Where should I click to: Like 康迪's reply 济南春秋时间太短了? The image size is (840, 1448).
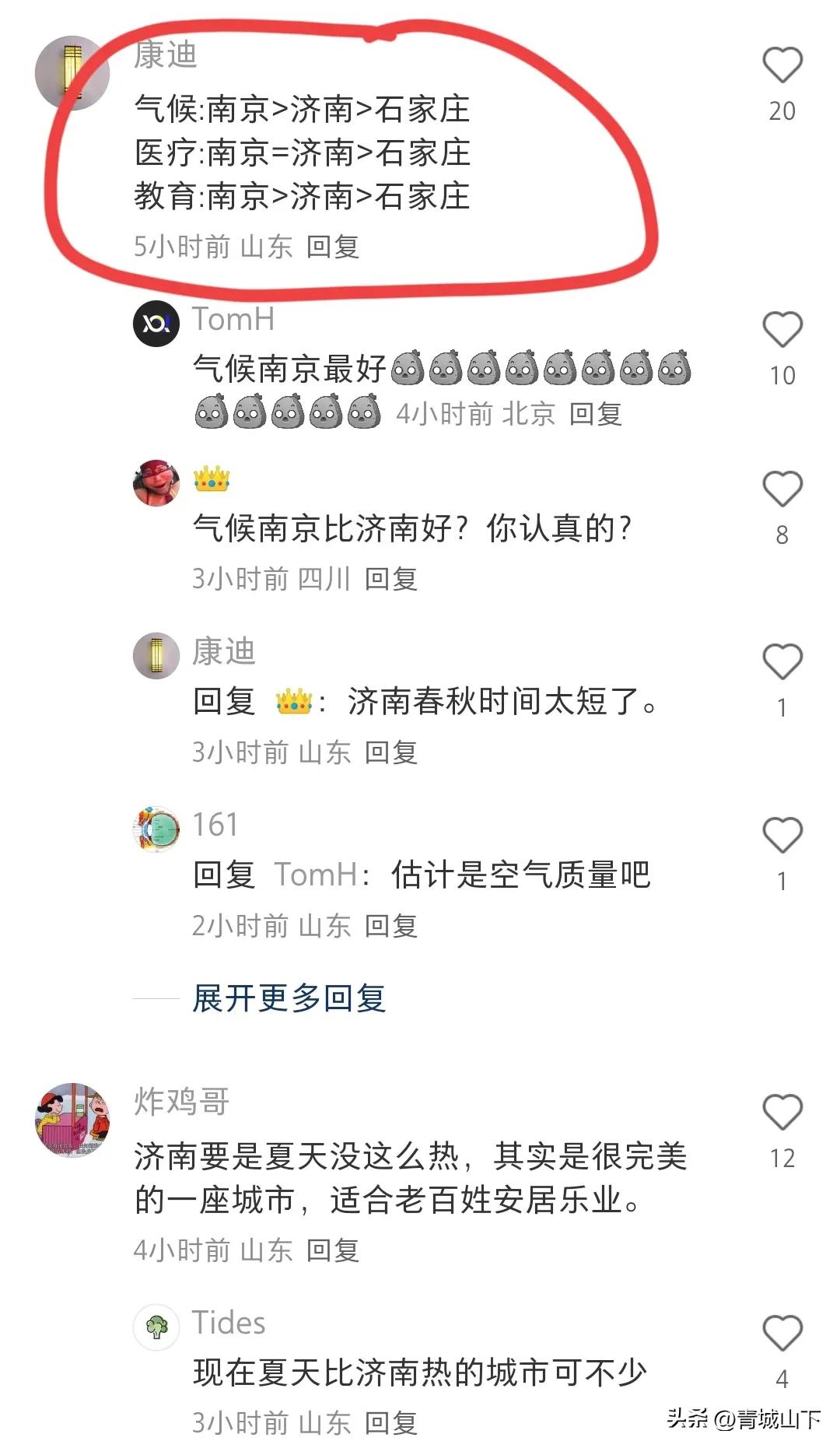782,662
